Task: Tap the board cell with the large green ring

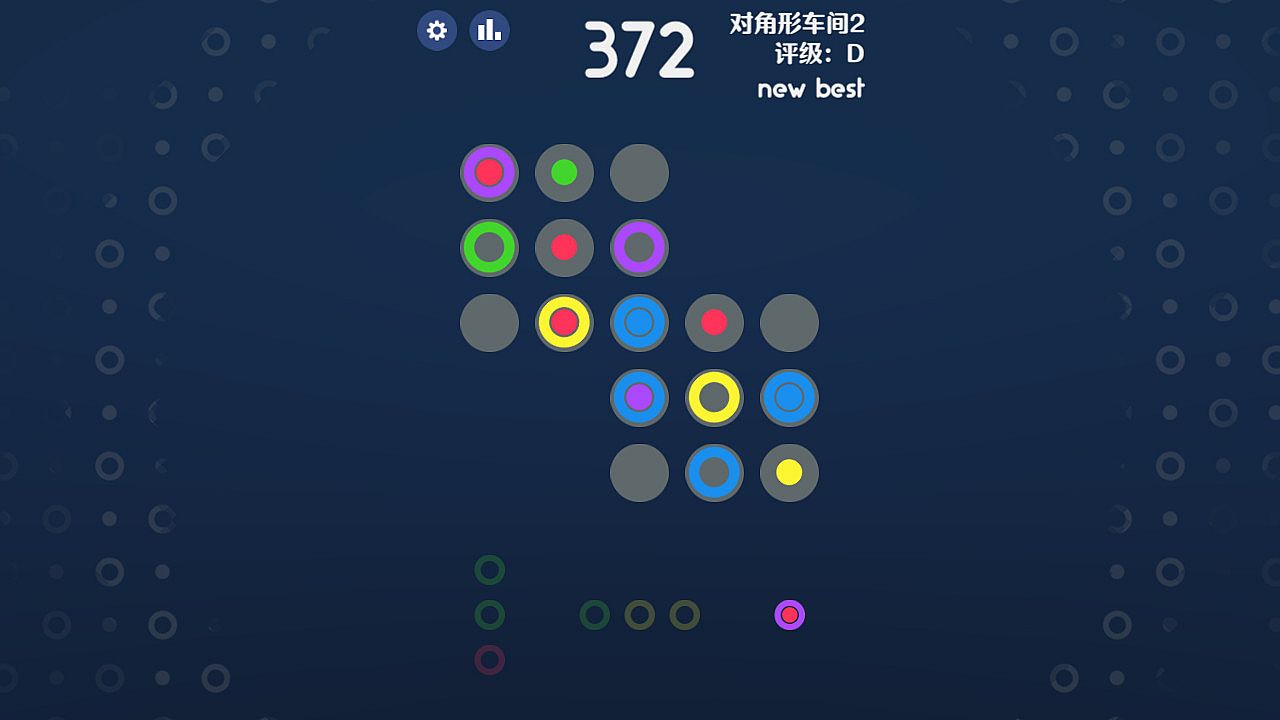Action: 489,248
